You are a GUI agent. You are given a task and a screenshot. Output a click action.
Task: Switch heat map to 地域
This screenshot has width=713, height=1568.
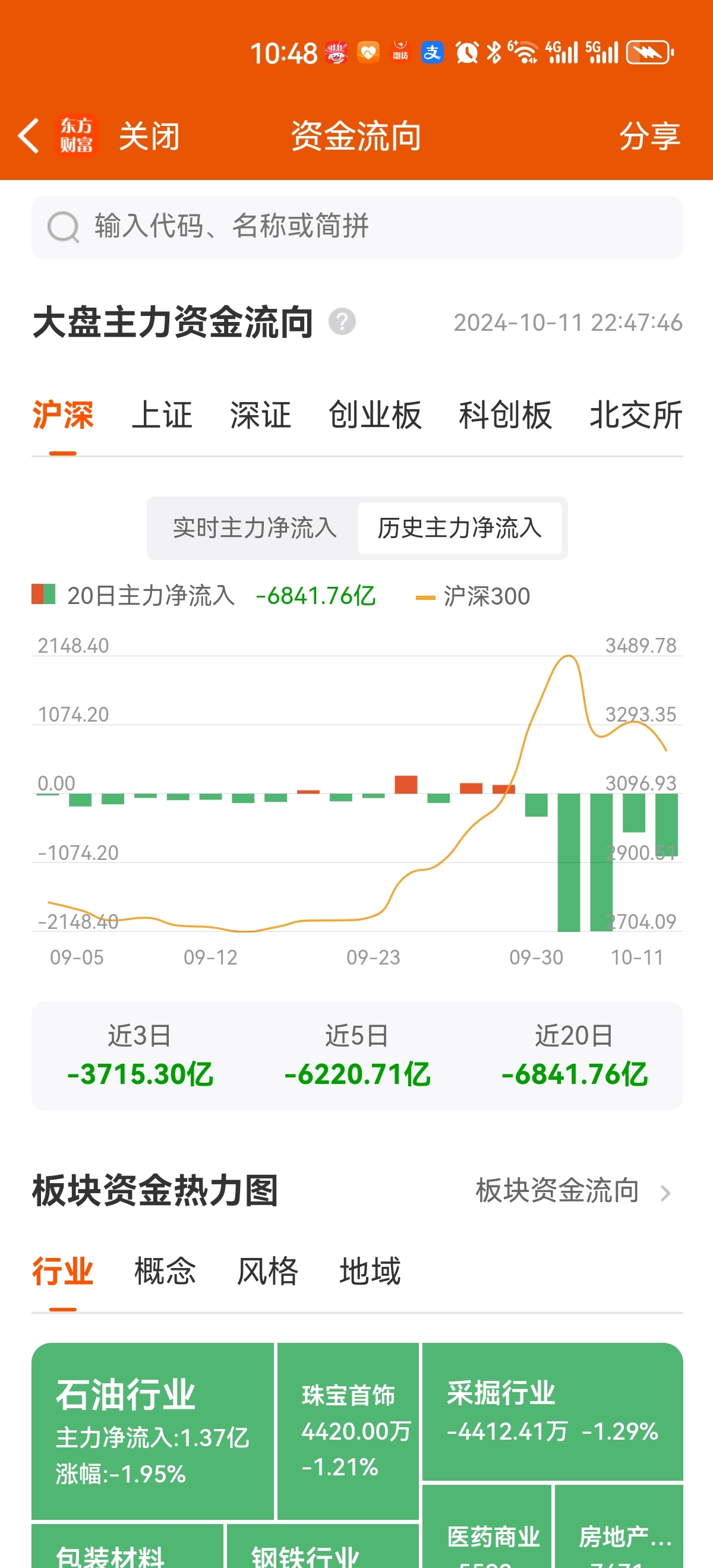point(370,1271)
